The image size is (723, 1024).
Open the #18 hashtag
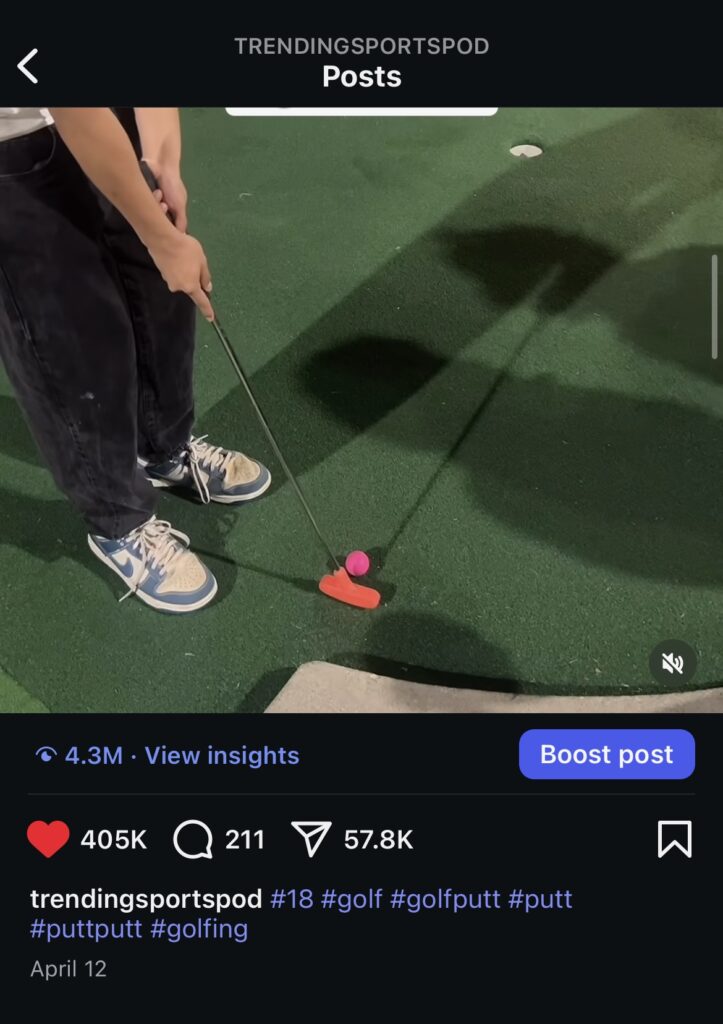292,898
